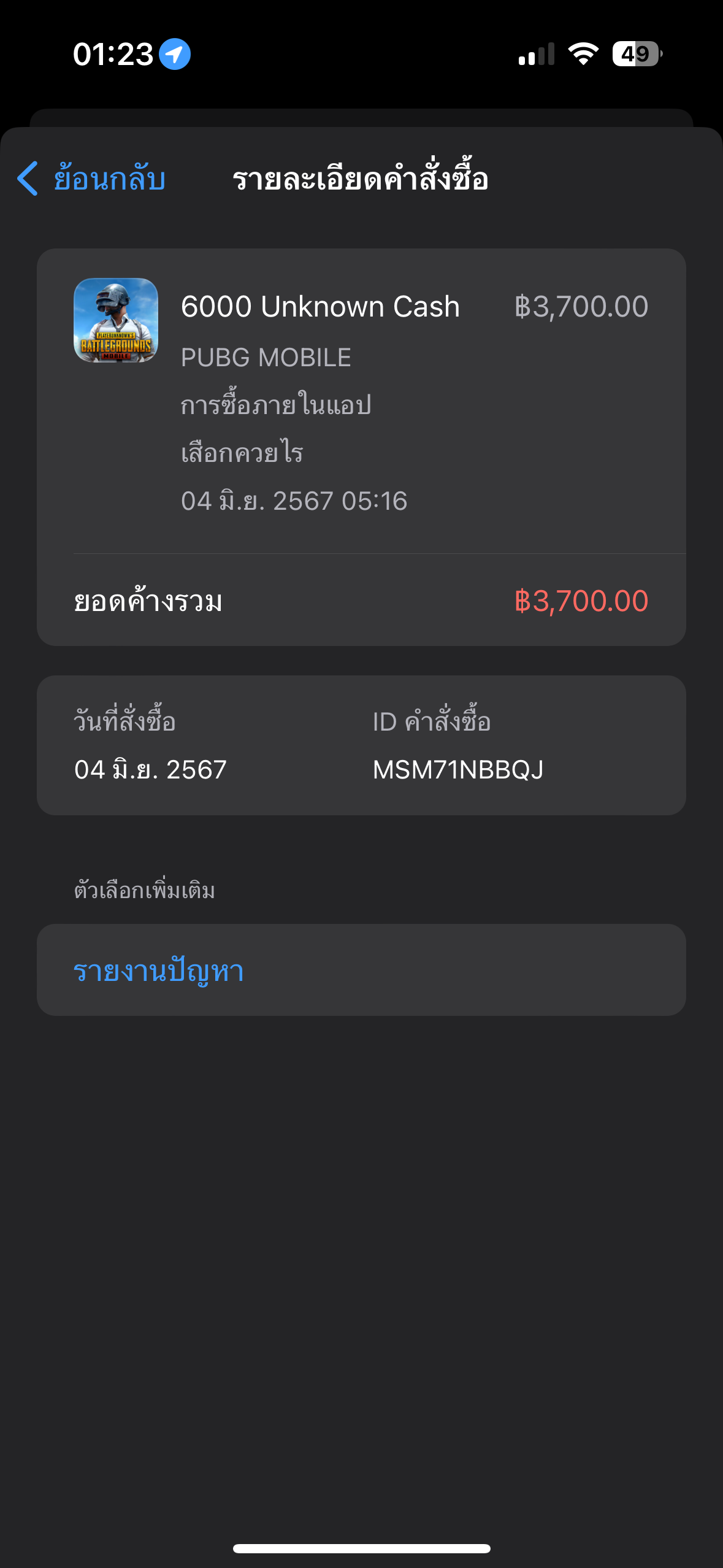Open the รายงานปัญหา report-a-problem link
Screen dimensions: 723x1568
159,970
